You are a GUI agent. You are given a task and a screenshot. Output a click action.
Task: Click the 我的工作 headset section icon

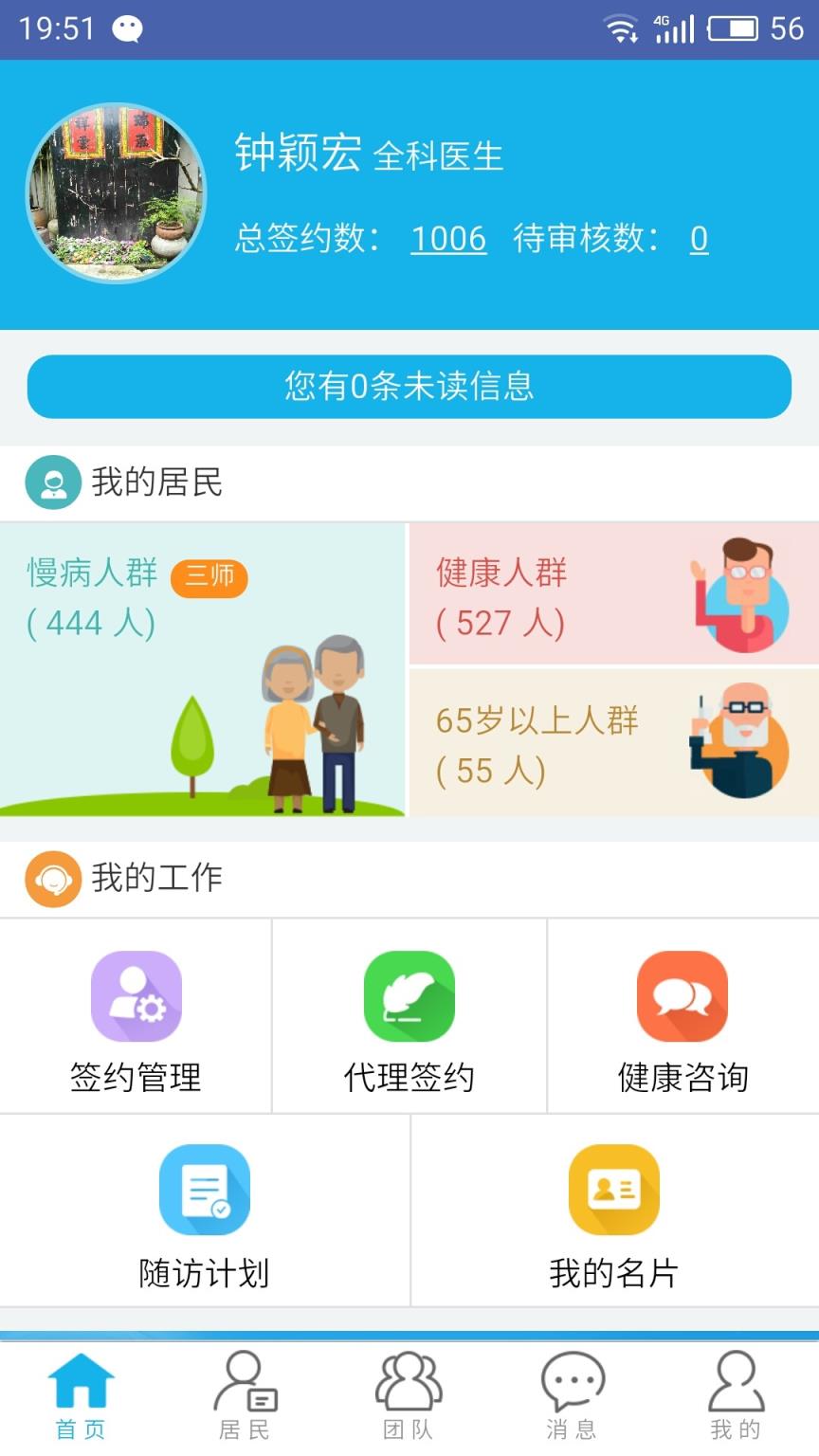click(52, 877)
